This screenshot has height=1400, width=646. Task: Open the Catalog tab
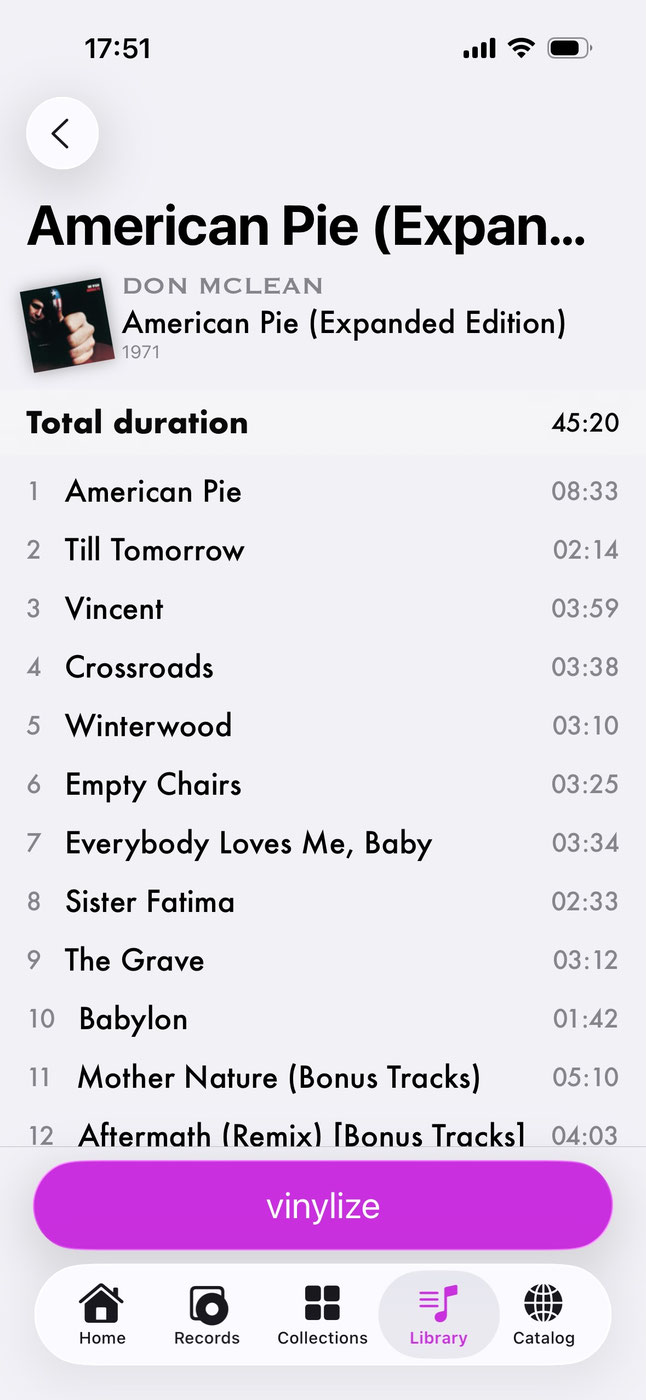click(x=543, y=1315)
